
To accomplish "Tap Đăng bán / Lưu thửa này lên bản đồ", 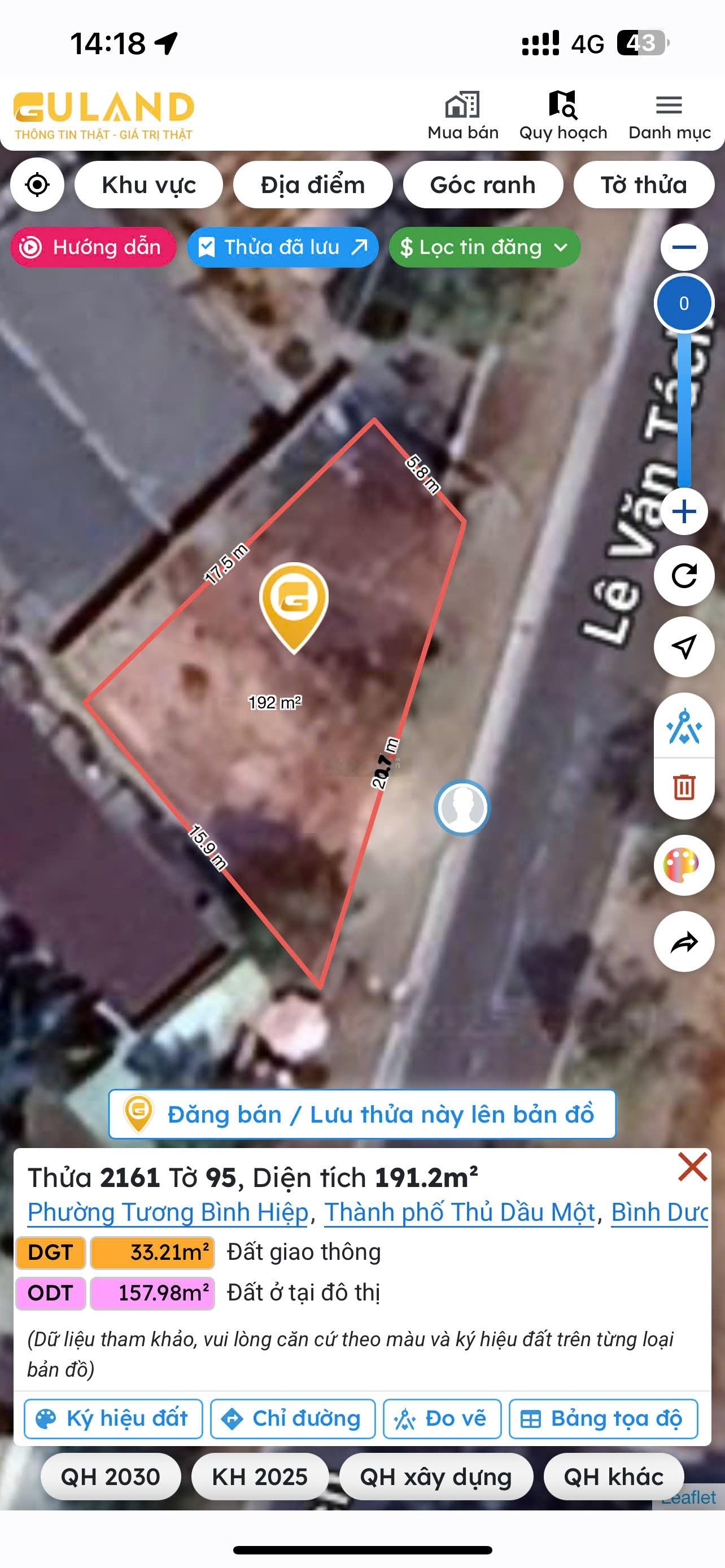I will [362, 1114].
